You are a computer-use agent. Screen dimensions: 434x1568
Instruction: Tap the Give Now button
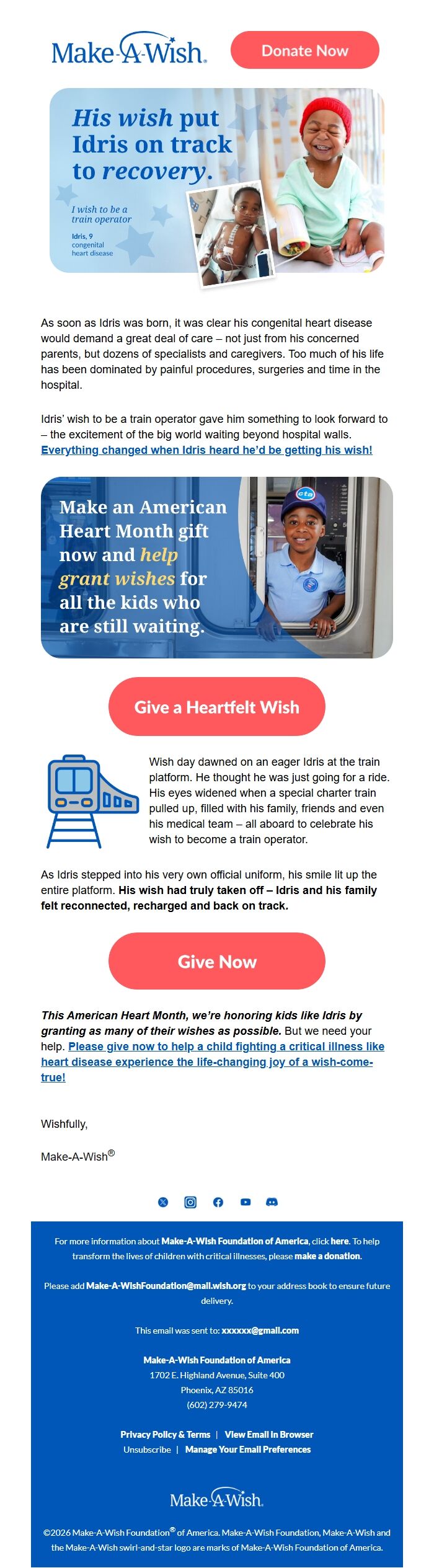coord(216,961)
